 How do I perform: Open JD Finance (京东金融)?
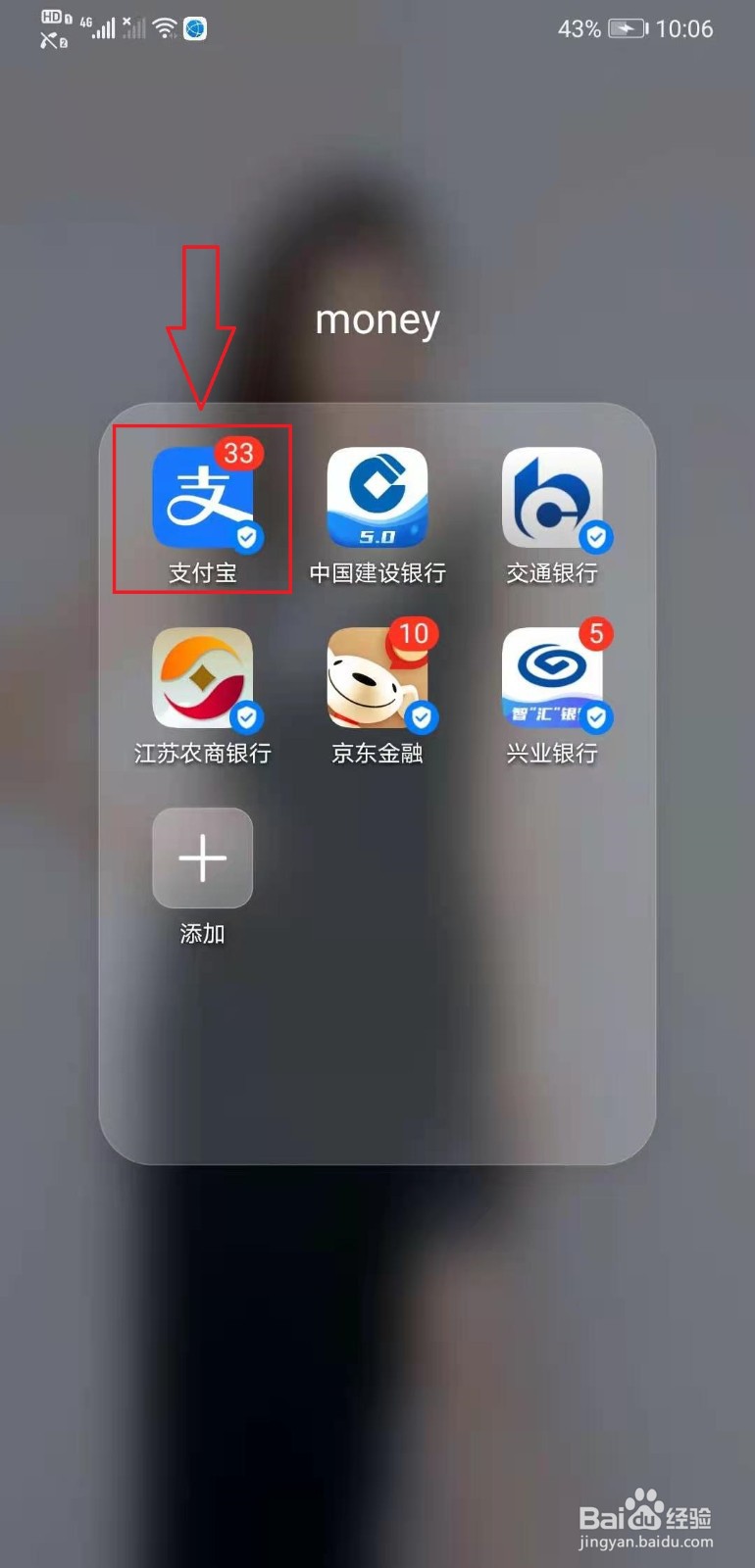click(377, 676)
